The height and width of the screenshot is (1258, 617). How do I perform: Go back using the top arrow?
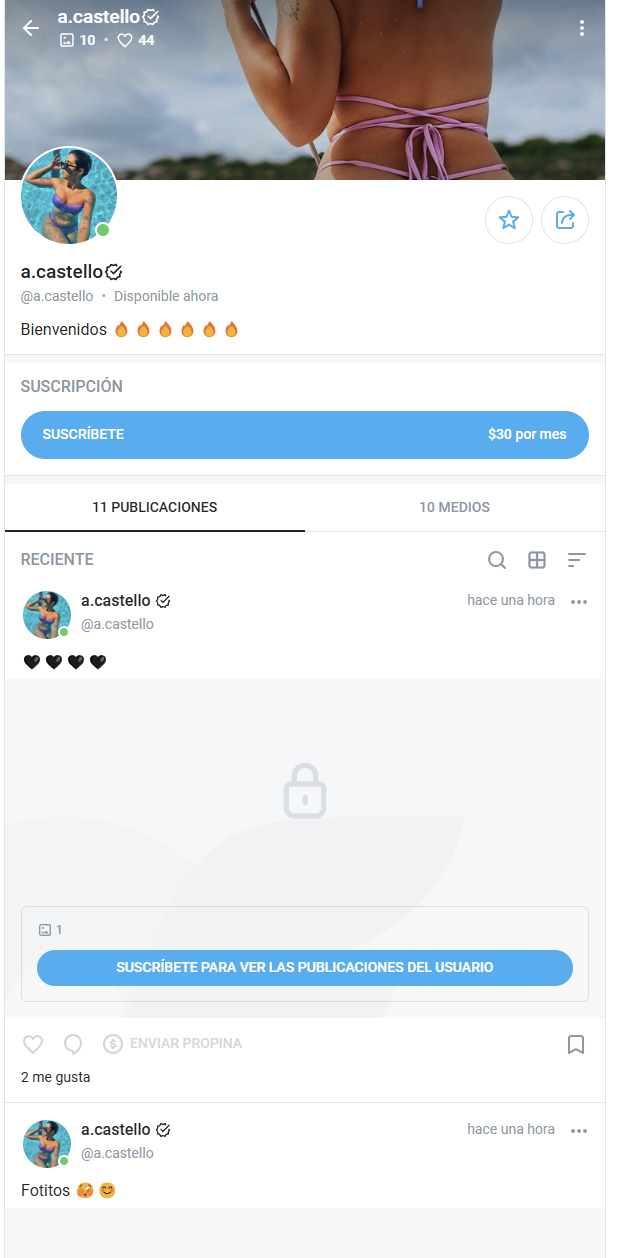pos(31,28)
